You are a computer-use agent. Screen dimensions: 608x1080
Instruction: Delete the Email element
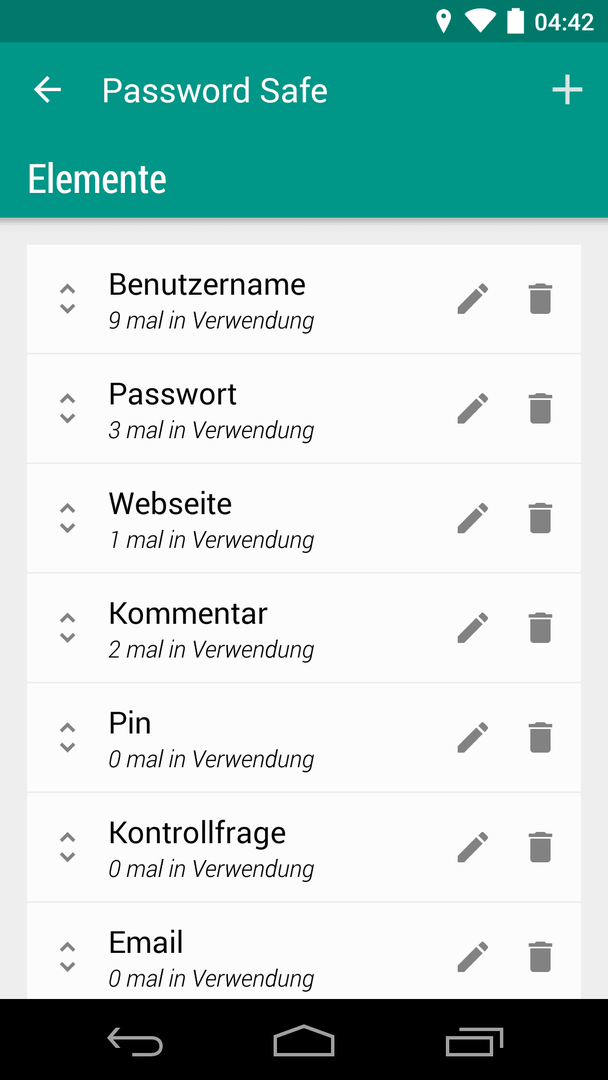tap(541, 957)
